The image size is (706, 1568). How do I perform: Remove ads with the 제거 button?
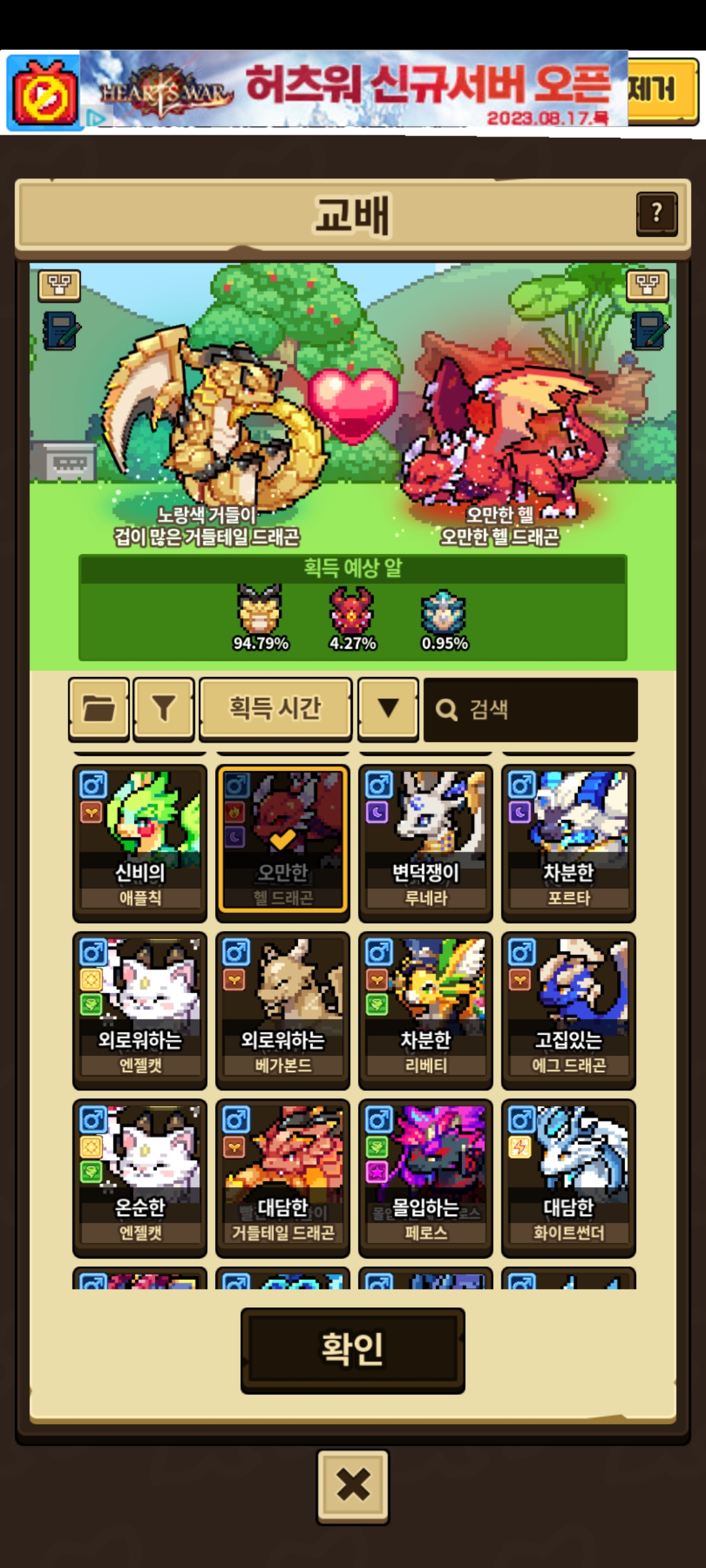(662, 90)
